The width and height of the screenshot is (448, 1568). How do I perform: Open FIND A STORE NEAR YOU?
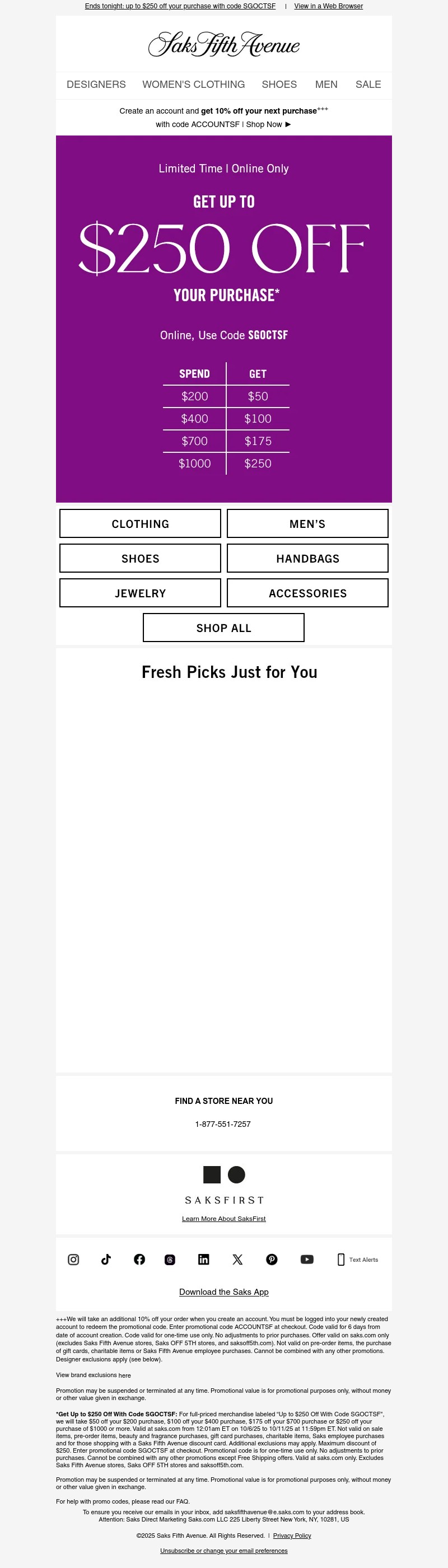pyautogui.click(x=223, y=1101)
